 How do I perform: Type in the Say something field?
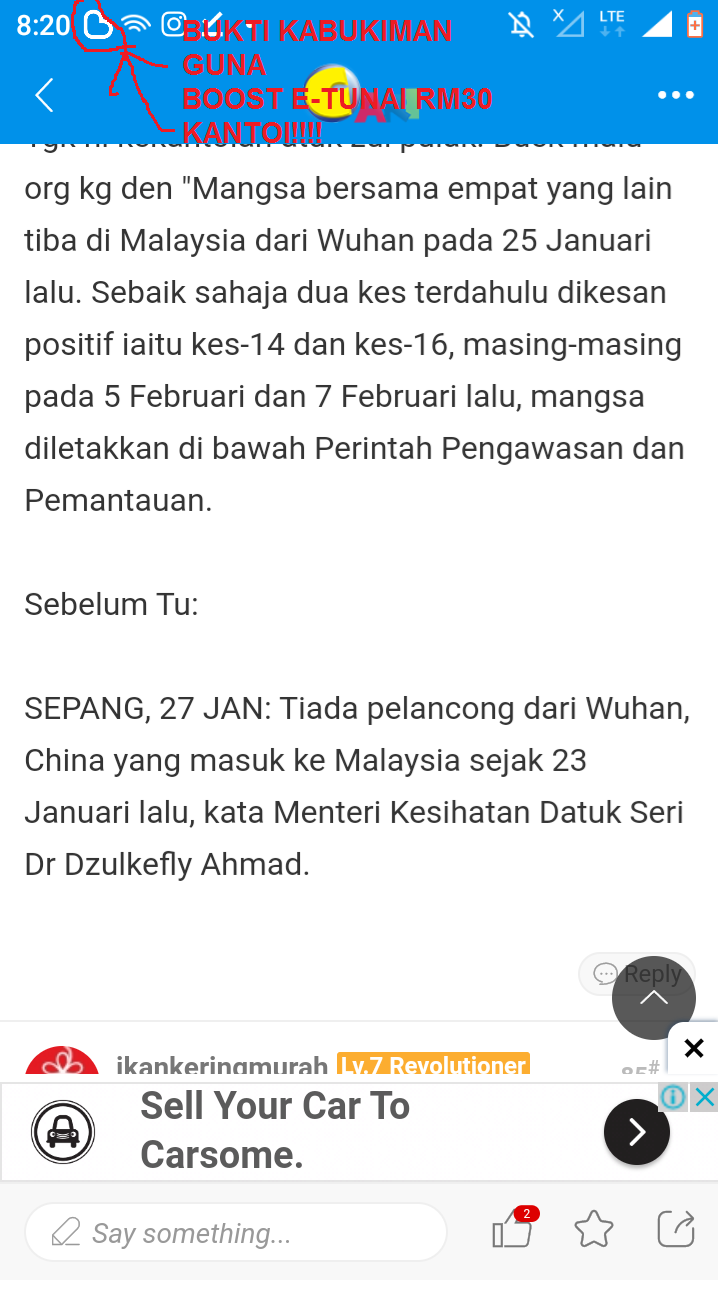[x=235, y=1232]
